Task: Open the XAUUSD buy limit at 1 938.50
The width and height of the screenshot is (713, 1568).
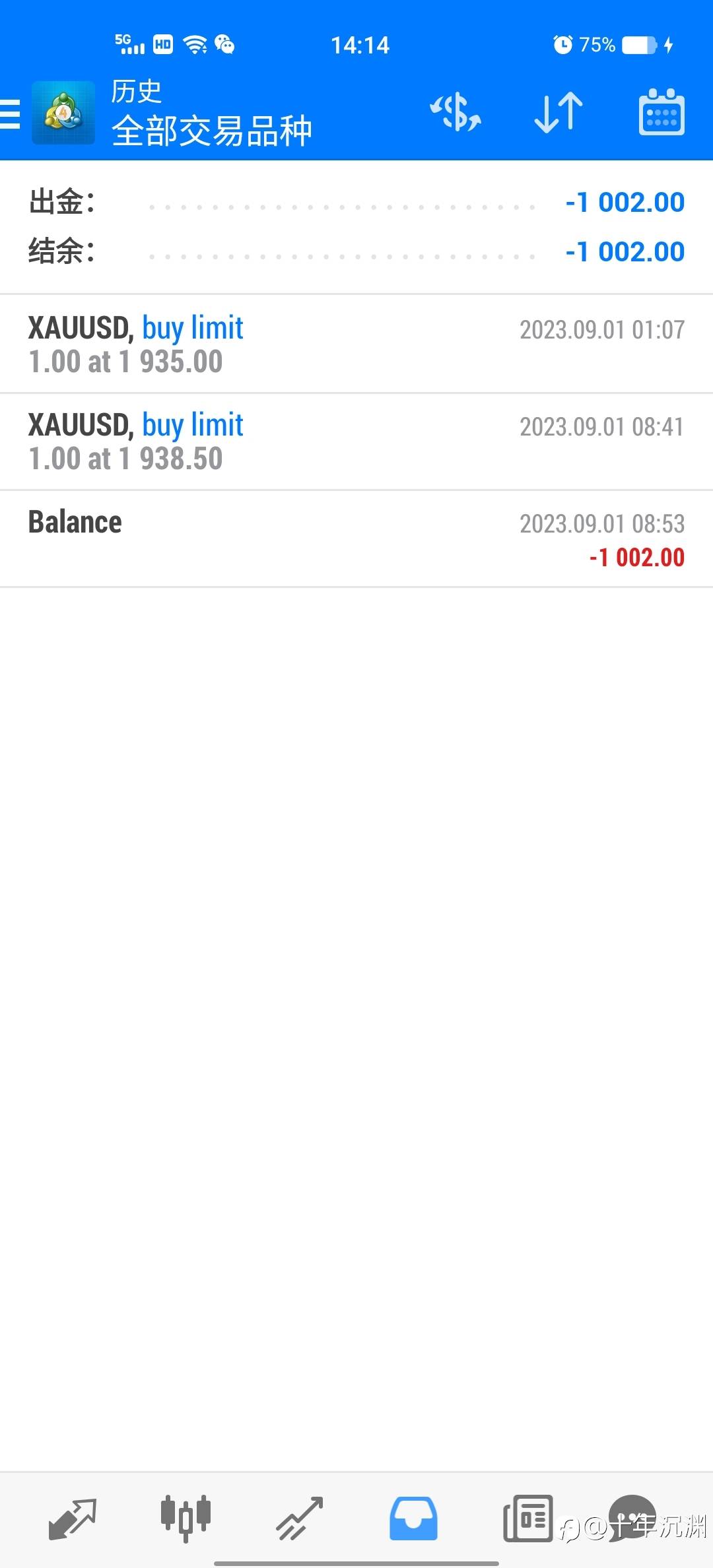Action: (356, 441)
